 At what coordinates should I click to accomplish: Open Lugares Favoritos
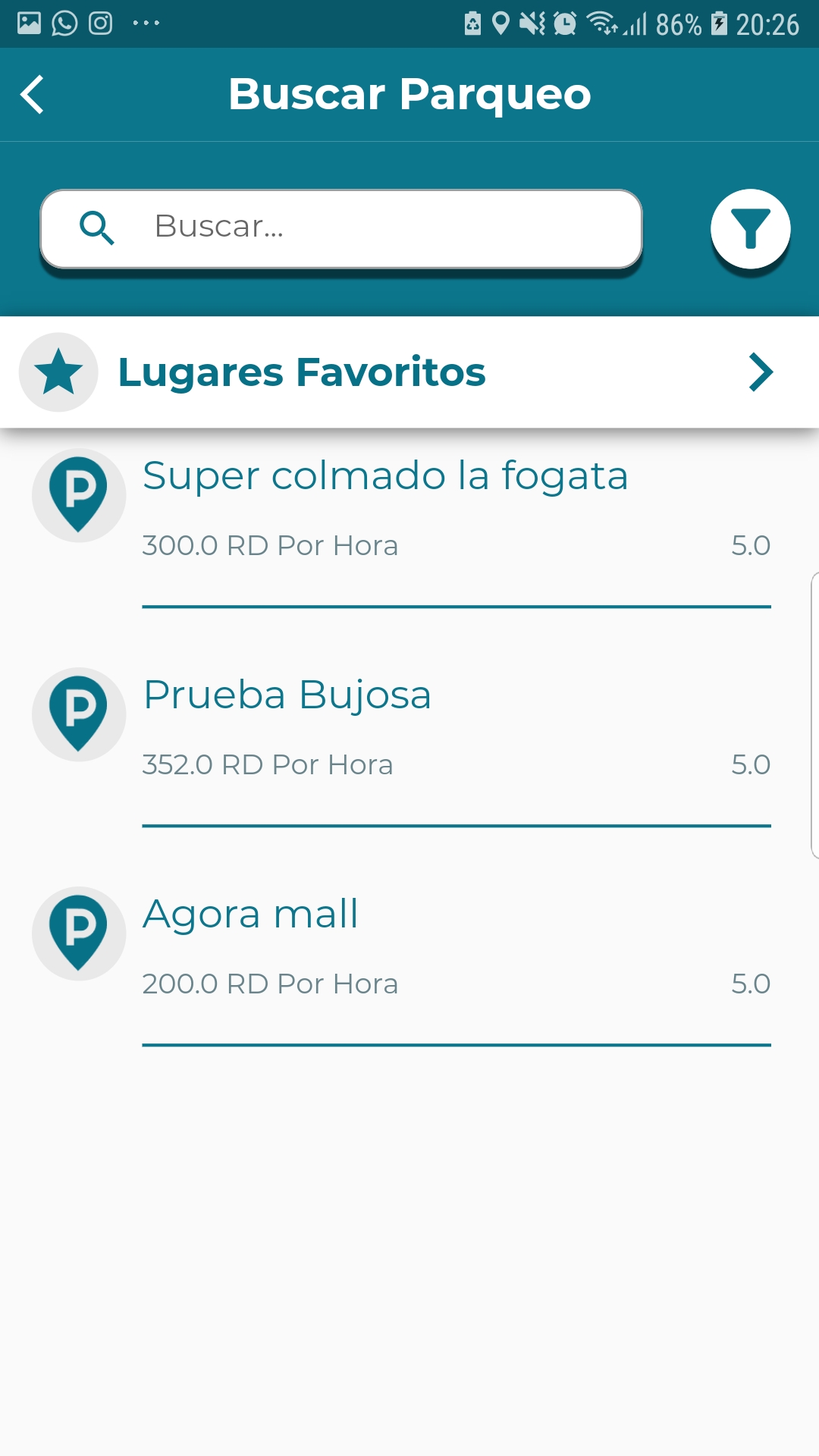click(409, 372)
